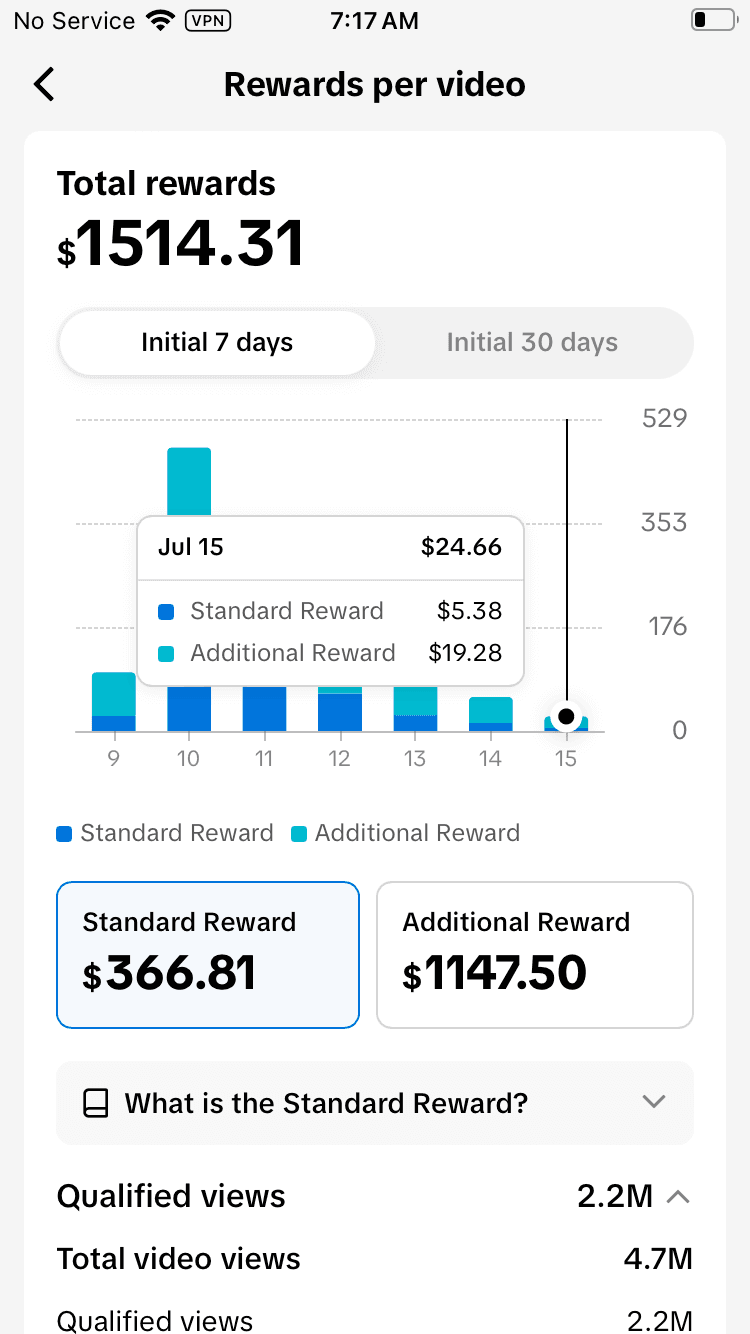750x1334 pixels.
Task: Switch to the Initial 30 days tab
Action: pos(532,342)
